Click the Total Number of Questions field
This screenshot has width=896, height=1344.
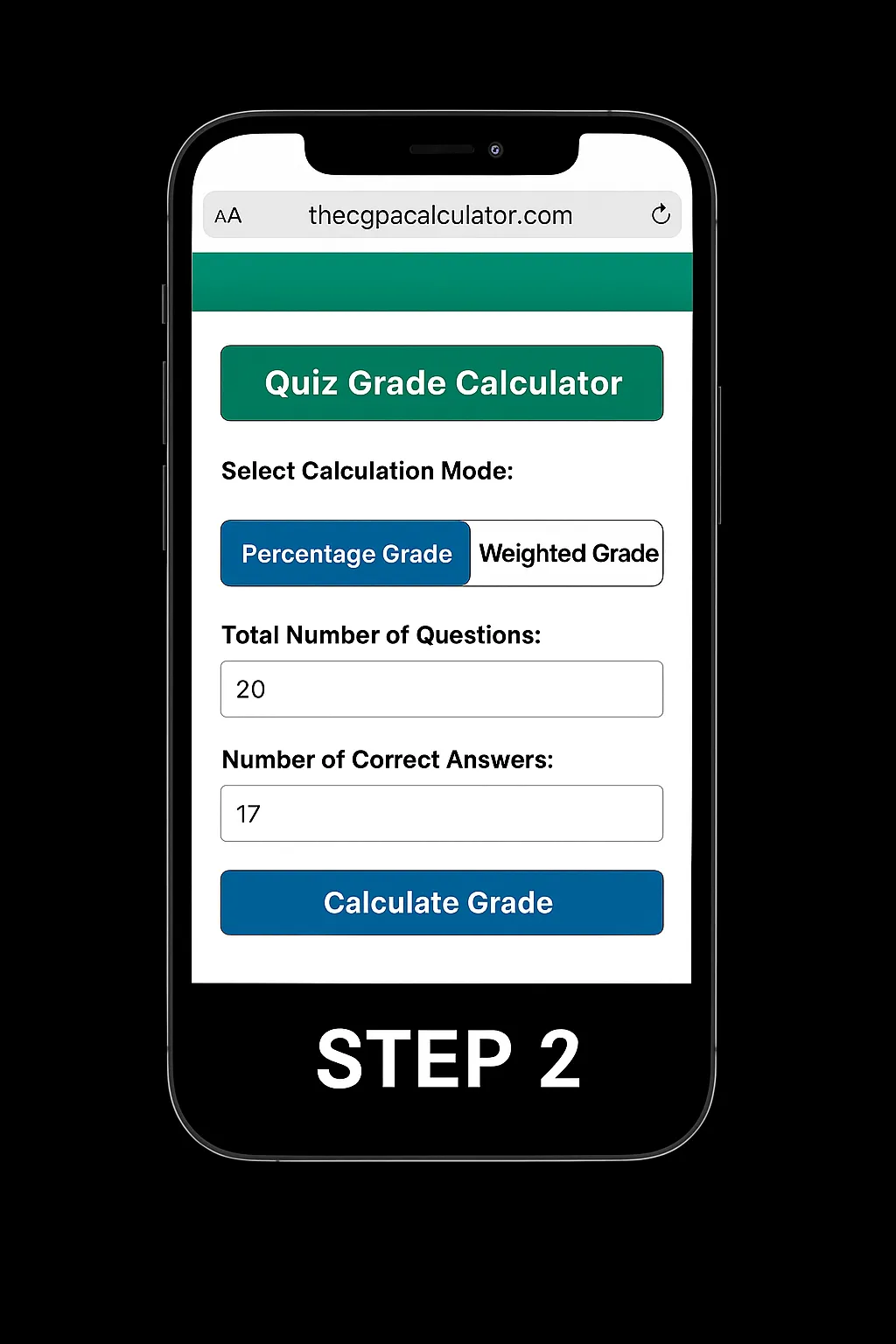click(x=442, y=689)
